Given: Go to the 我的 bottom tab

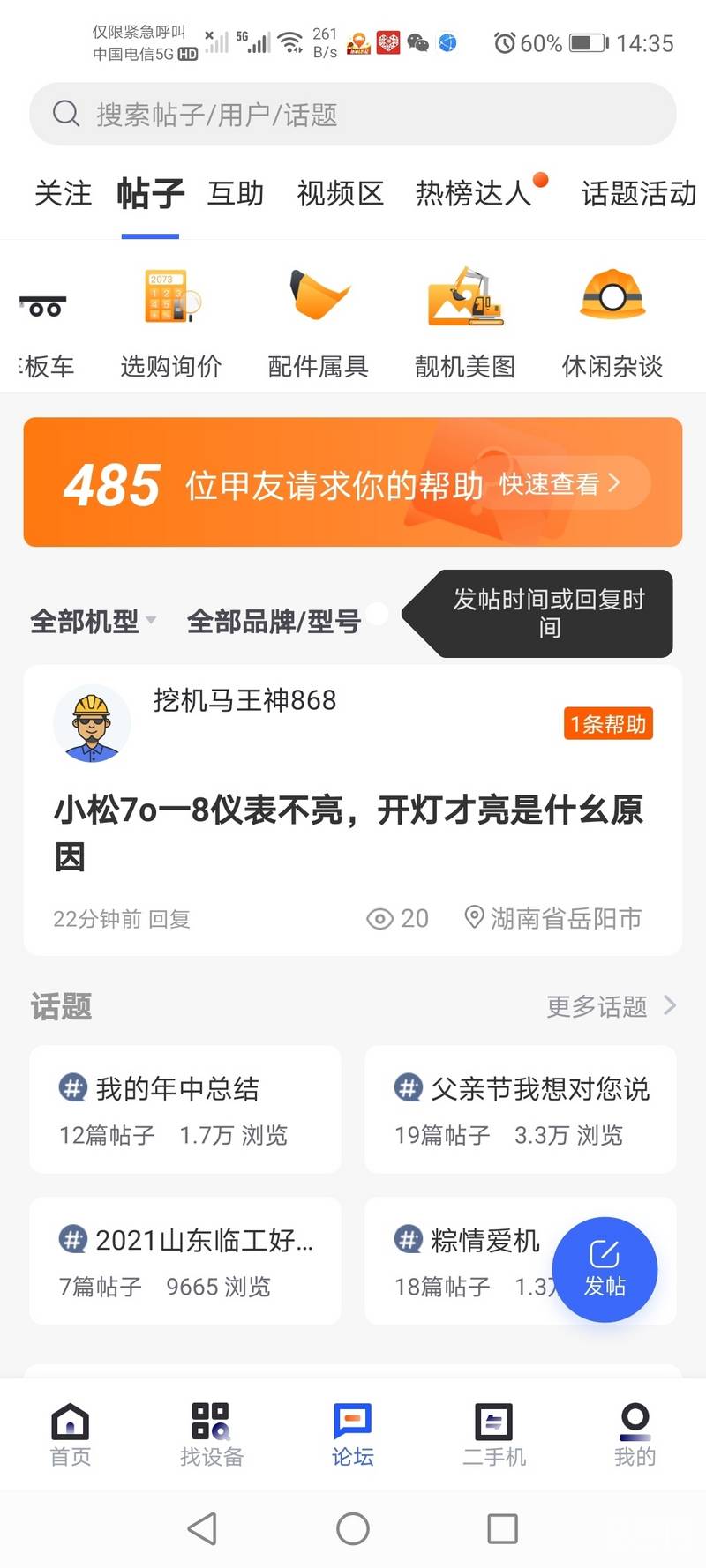Looking at the screenshot, I should pos(635,1435).
